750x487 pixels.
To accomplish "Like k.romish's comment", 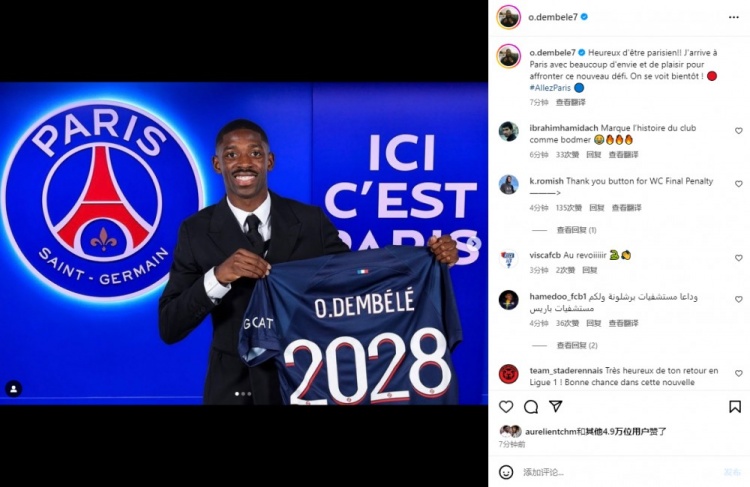I will click(x=739, y=184).
